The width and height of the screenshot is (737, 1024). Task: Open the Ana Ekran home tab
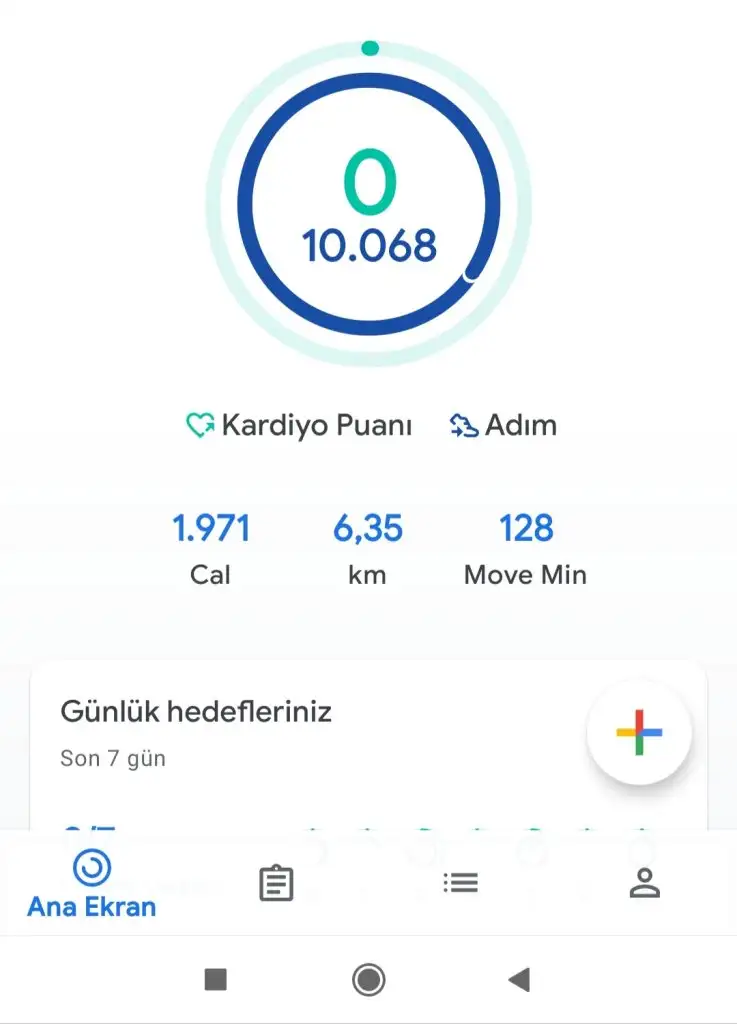92,884
